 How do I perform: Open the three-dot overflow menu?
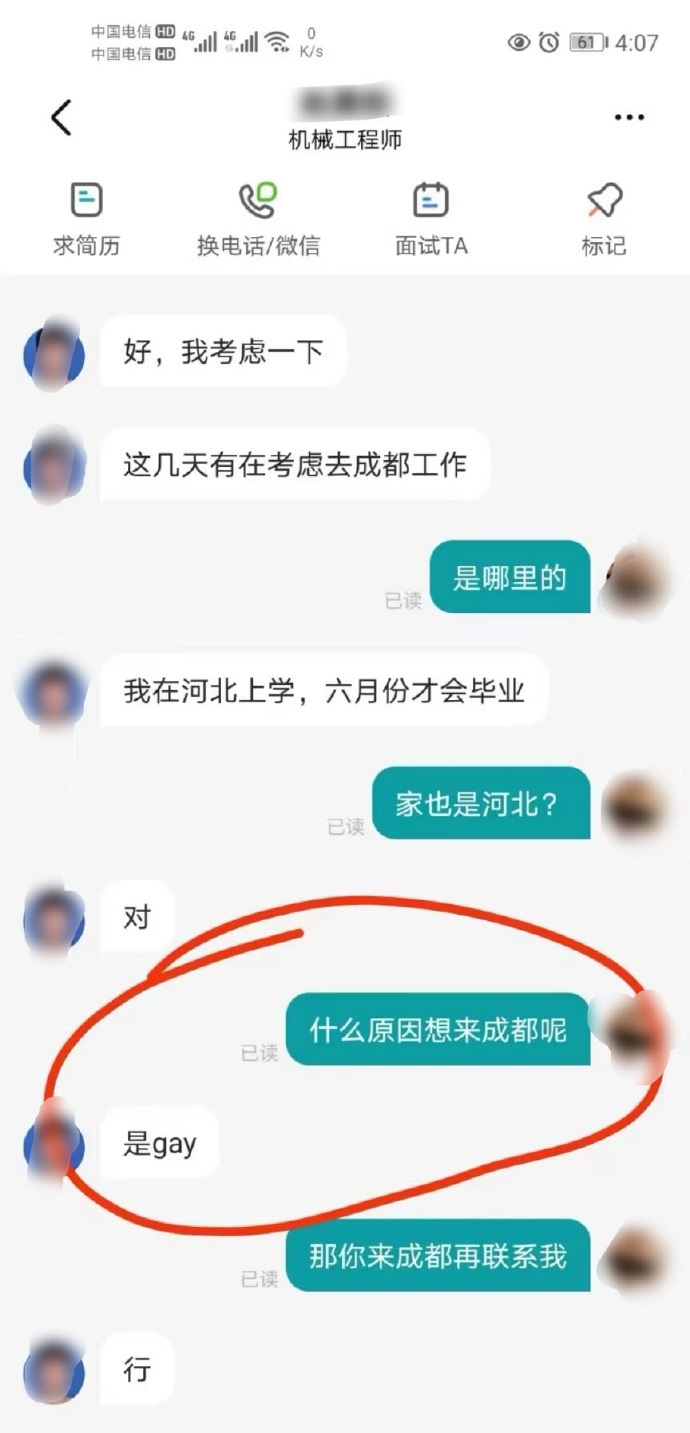click(x=629, y=118)
